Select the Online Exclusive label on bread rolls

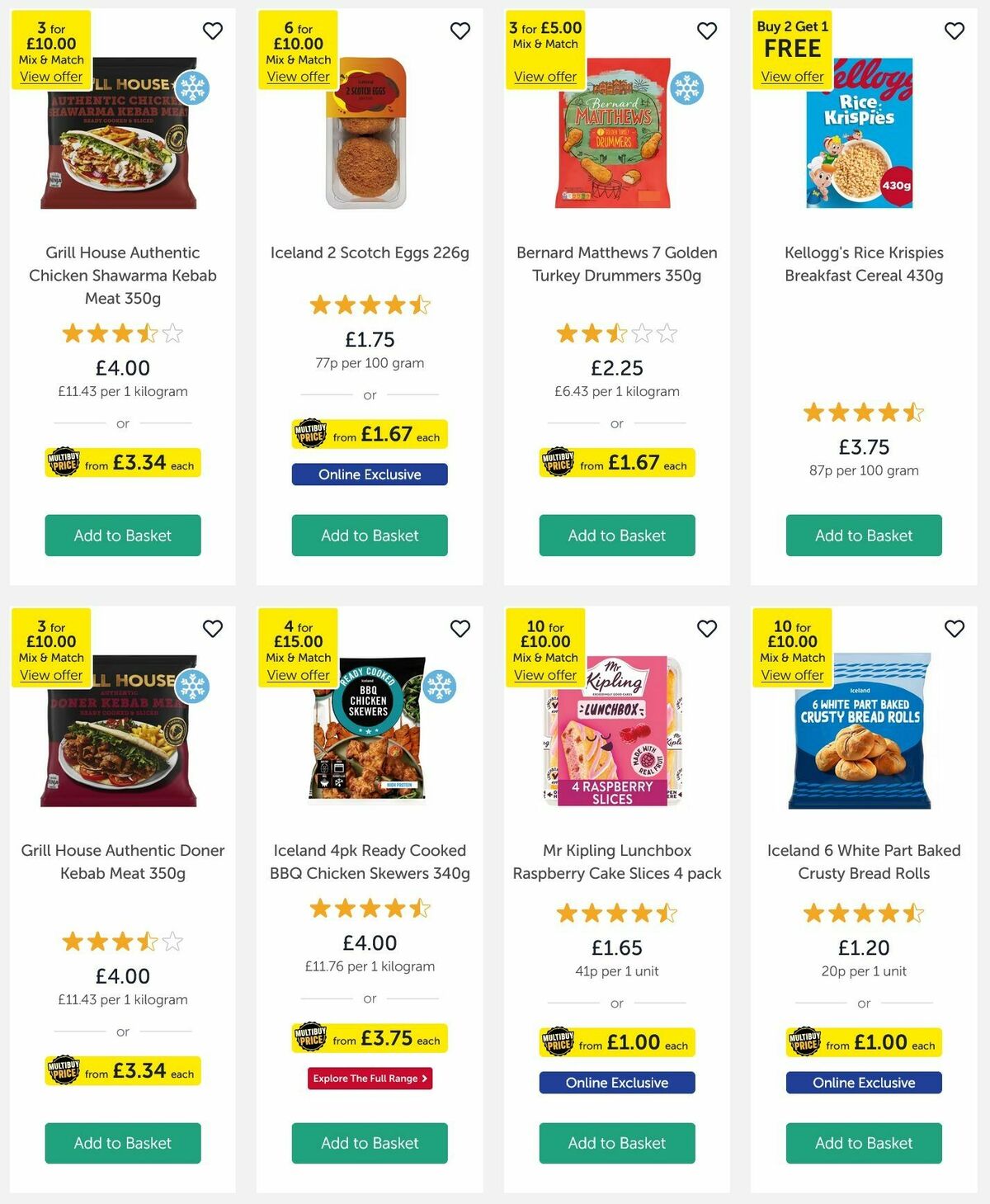point(863,1082)
